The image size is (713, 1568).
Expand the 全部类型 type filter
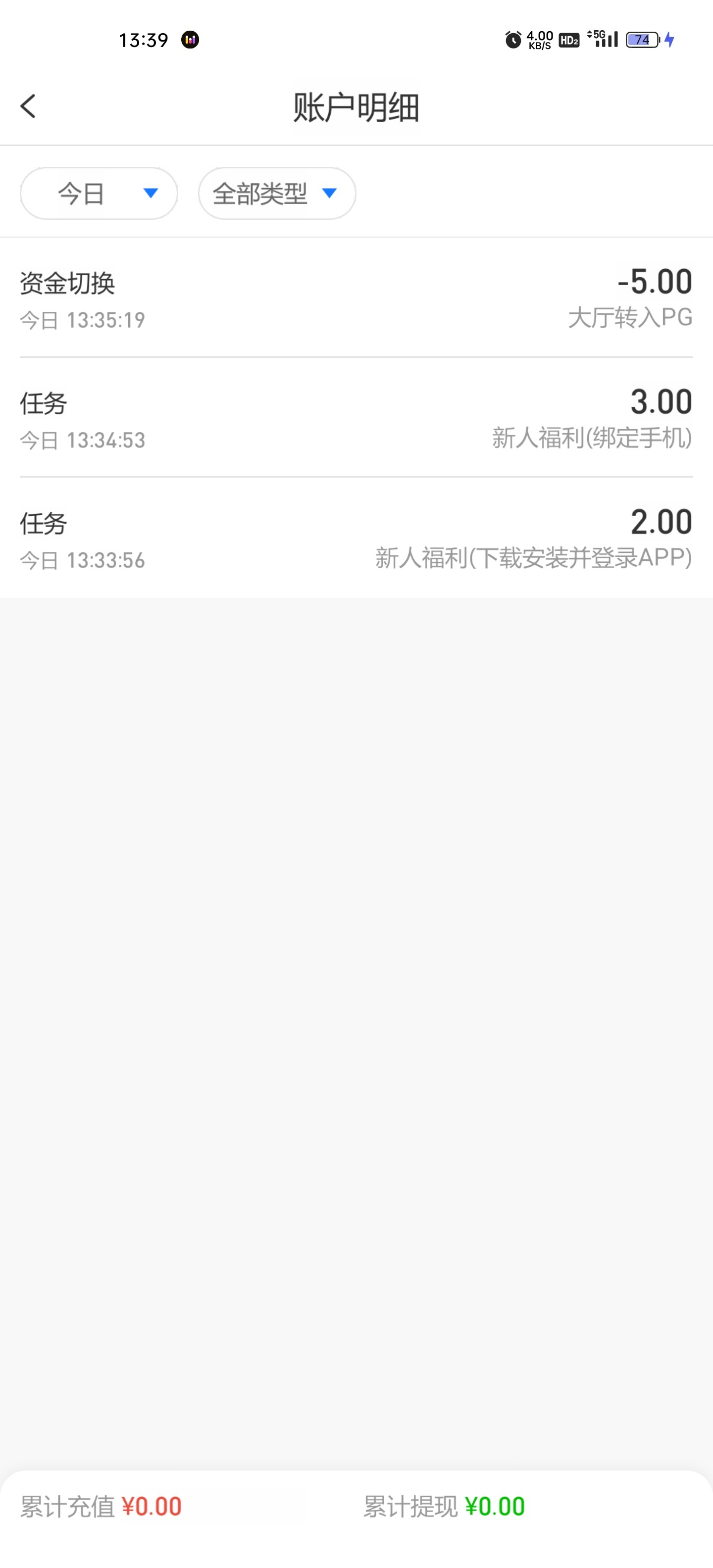pyautogui.click(x=276, y=194)
